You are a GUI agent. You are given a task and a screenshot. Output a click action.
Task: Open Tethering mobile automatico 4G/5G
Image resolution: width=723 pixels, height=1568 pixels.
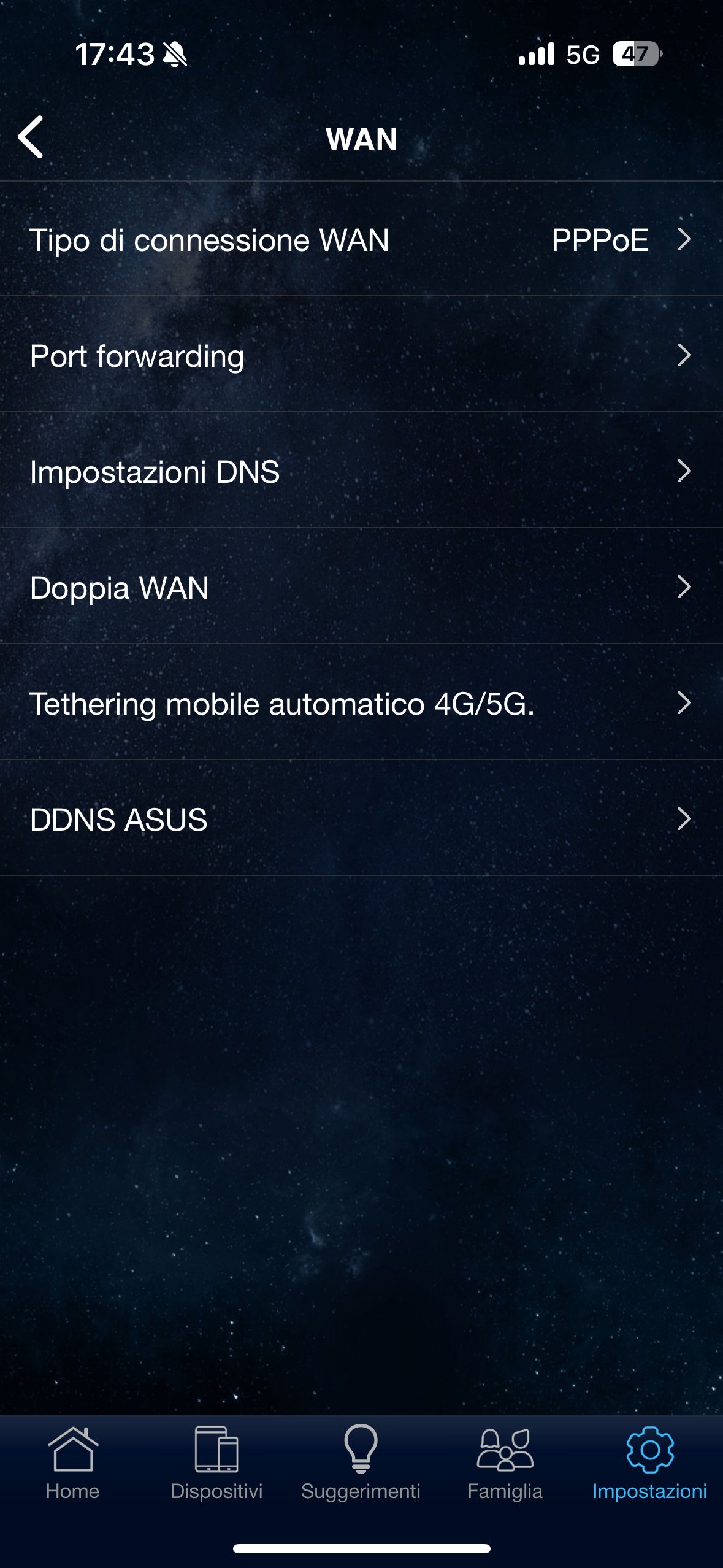click(361, 702)
